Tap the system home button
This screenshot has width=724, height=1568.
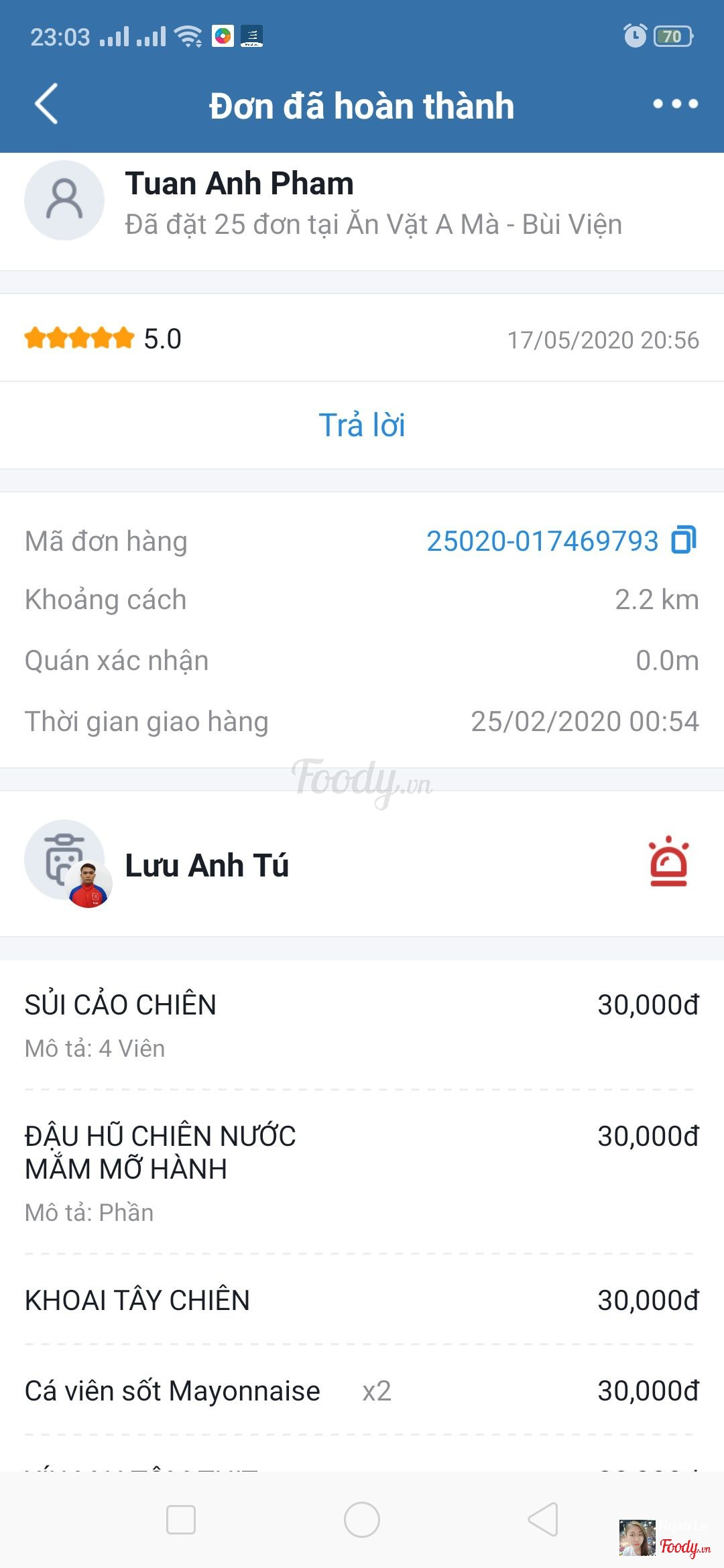point(362,1519)
